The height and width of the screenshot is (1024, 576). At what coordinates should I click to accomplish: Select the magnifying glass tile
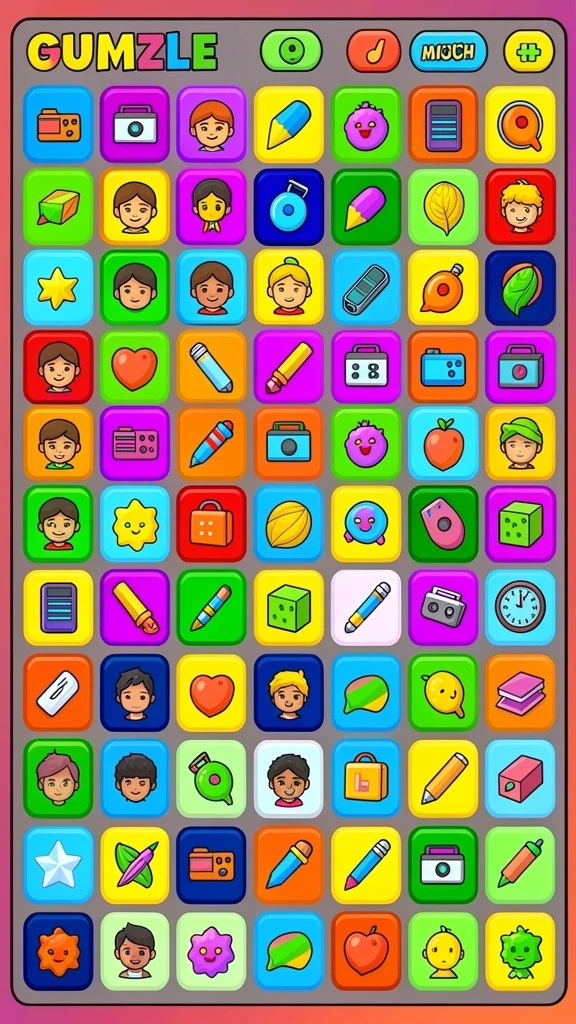coord(520,124)
